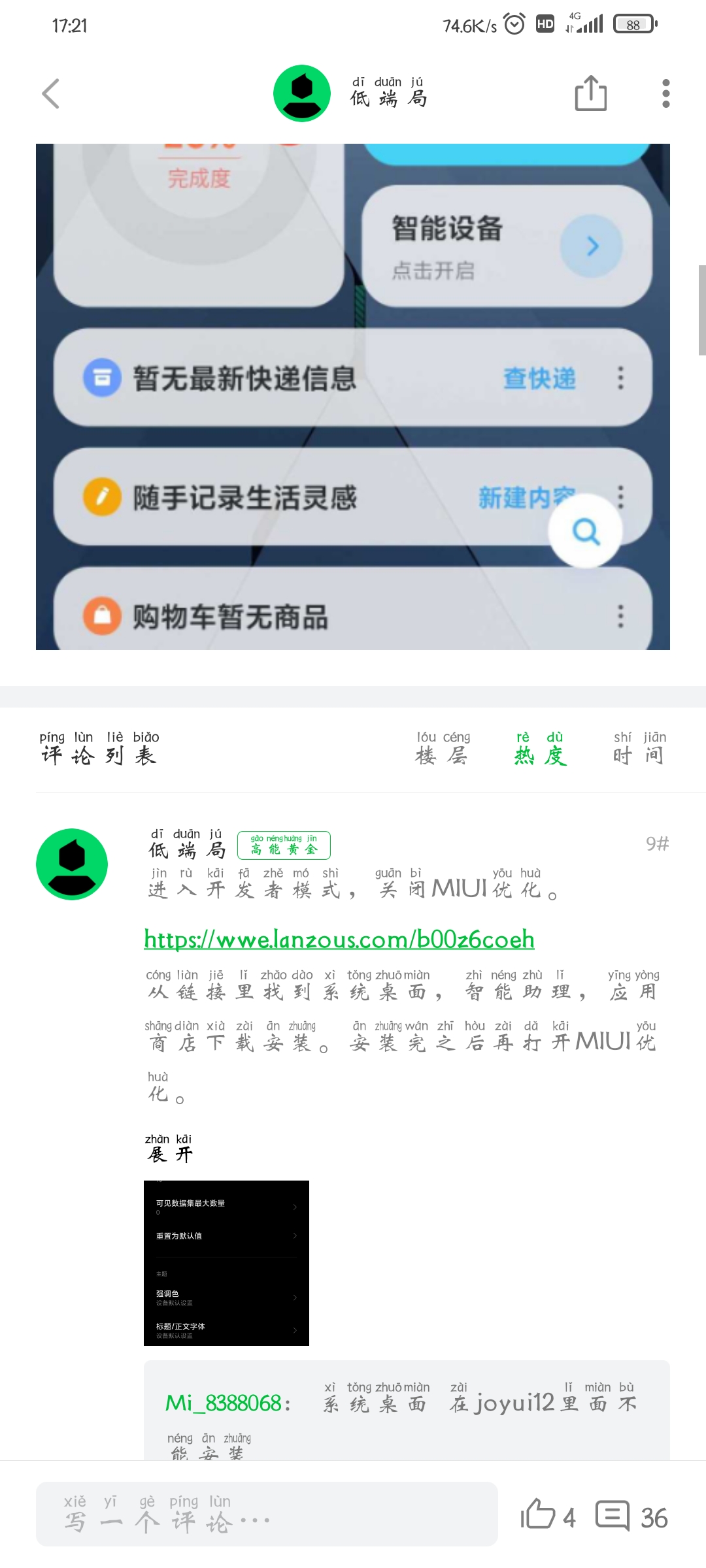Expand the comment with 展开
The height and width of the screenshot is (1568, 706).
pyautogui.click(x=169, y=1149)
